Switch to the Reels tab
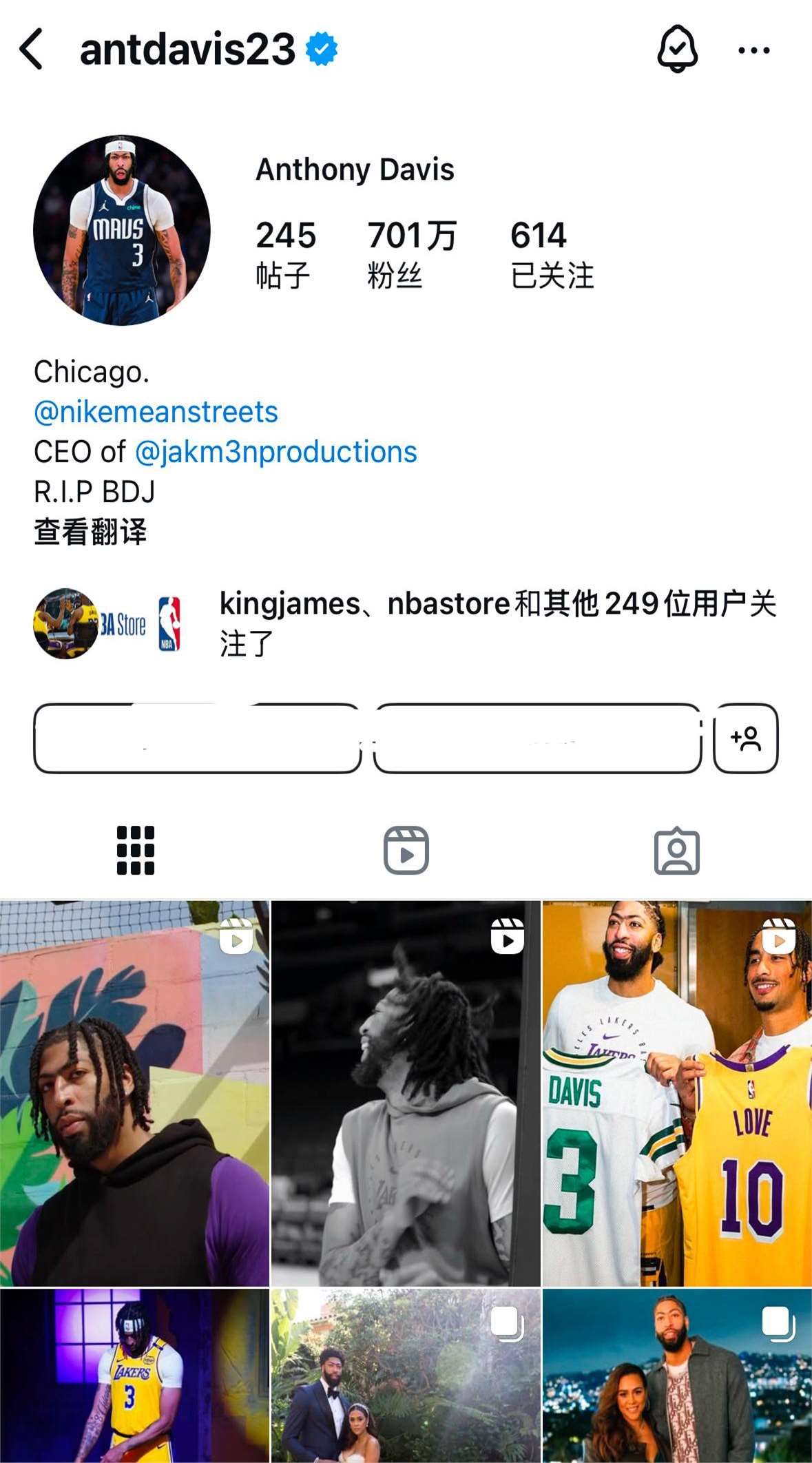812x1463 pixels. click(x=406, y=850)
